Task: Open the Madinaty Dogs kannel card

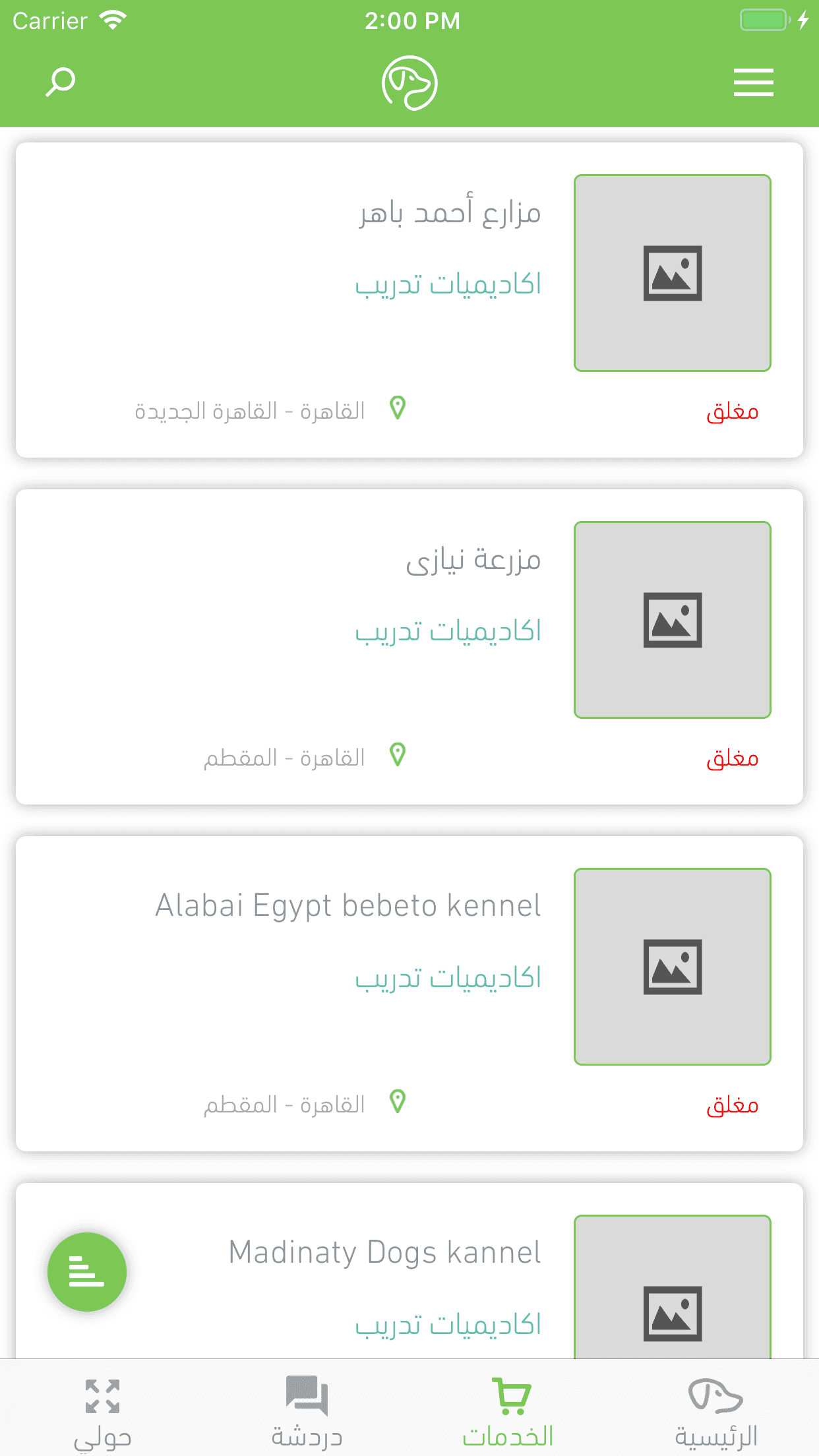Action: (384, 1253)
